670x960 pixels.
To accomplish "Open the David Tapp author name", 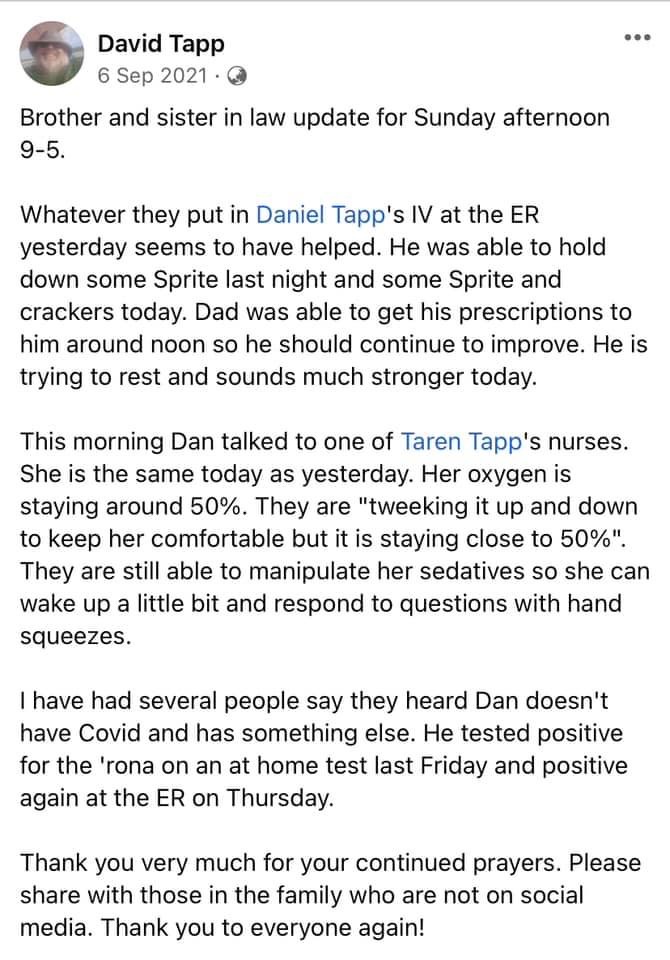I will 161,42.
